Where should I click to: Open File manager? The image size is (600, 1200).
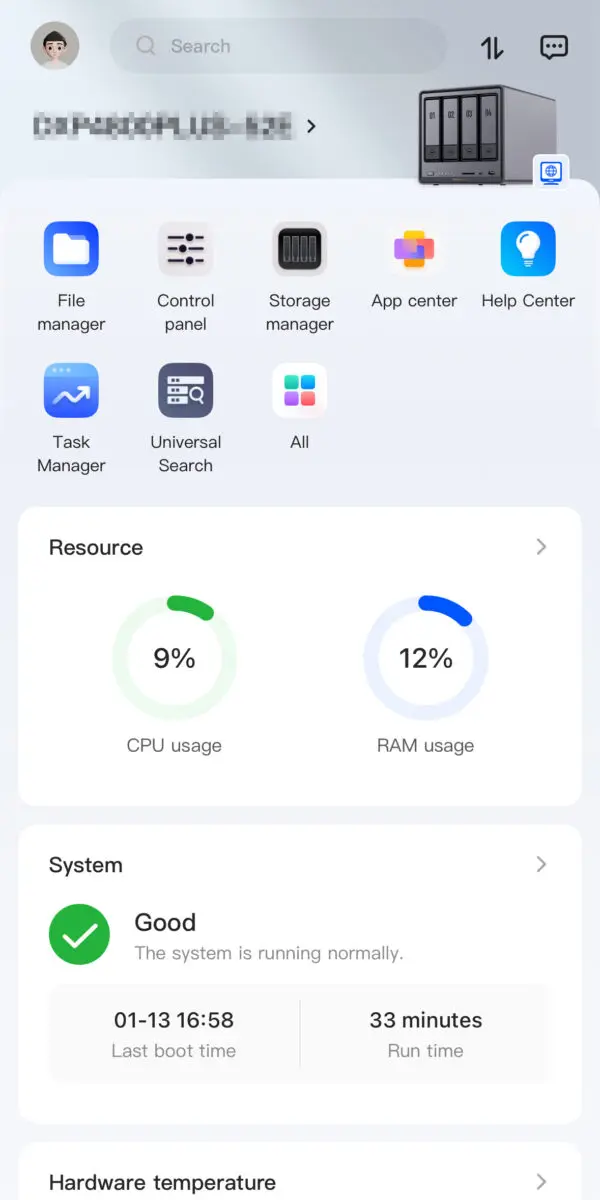pyautogui.click(x=71, y=249)
